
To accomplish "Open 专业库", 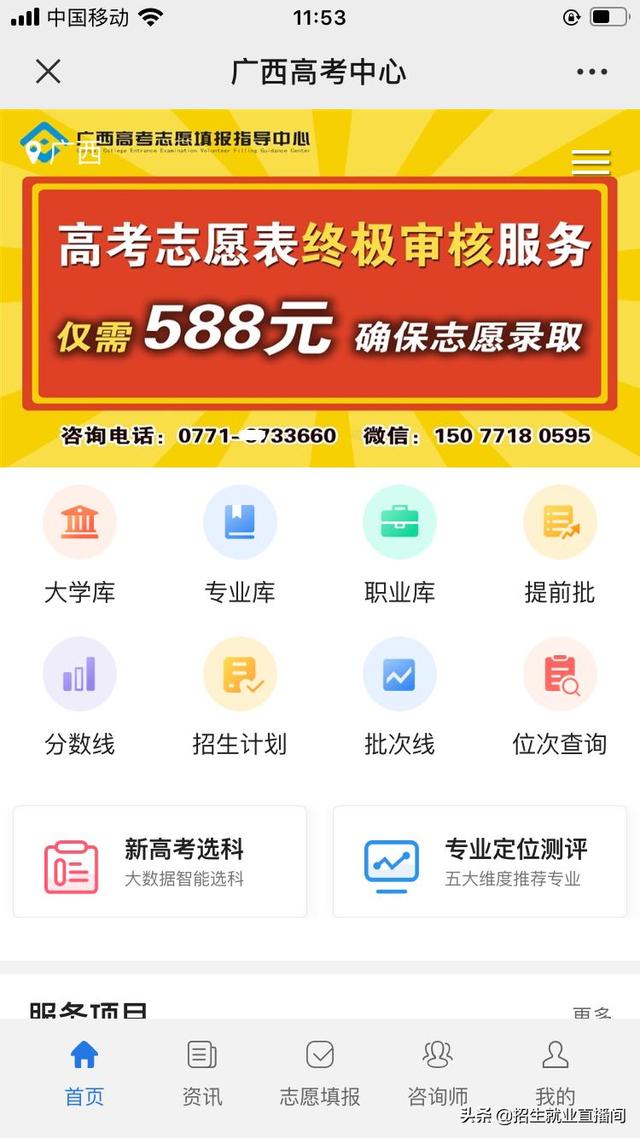I will pos(240,545).
